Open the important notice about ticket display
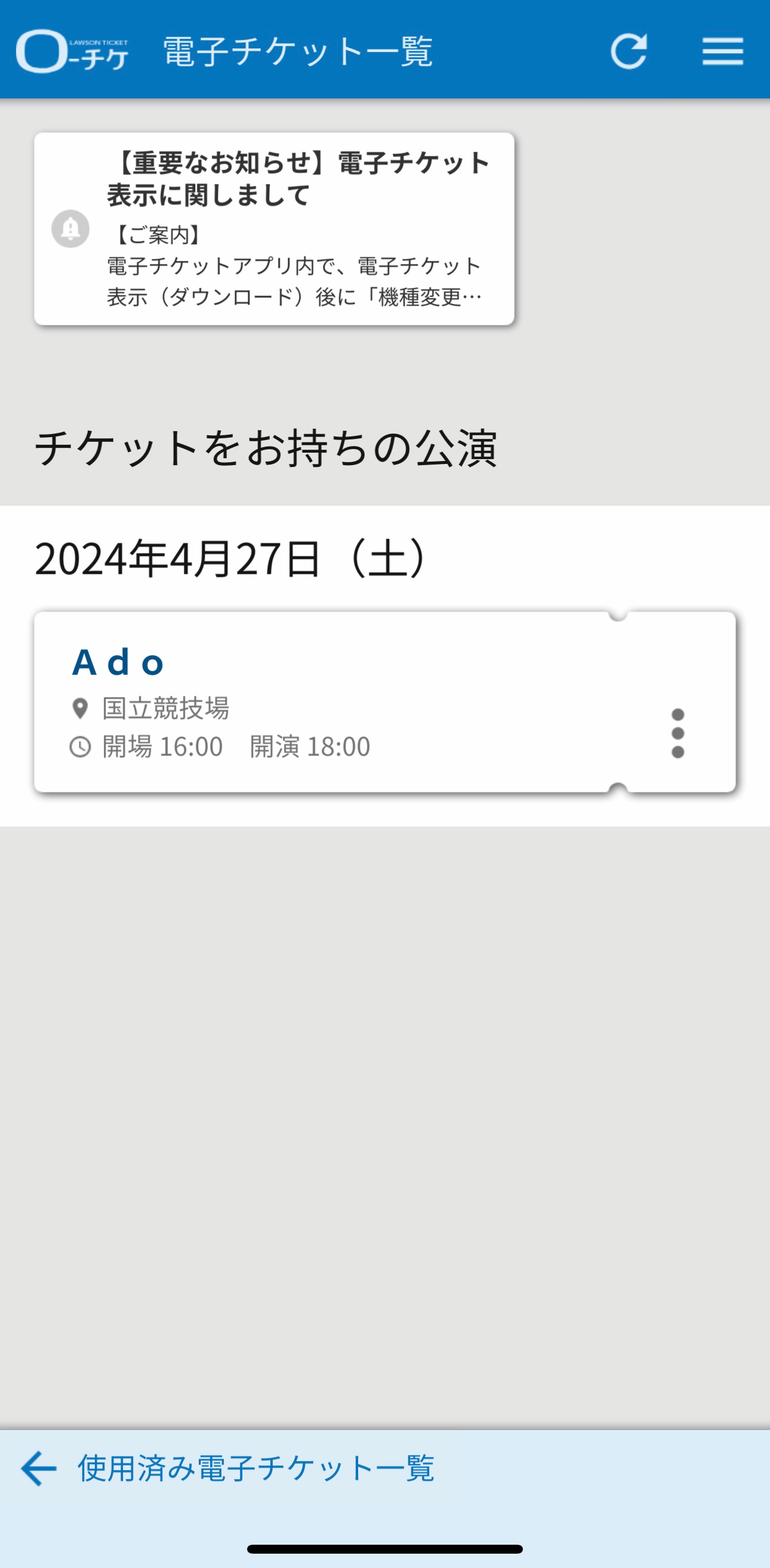This screenshot has height=1568, width=770. pos(275,229)
